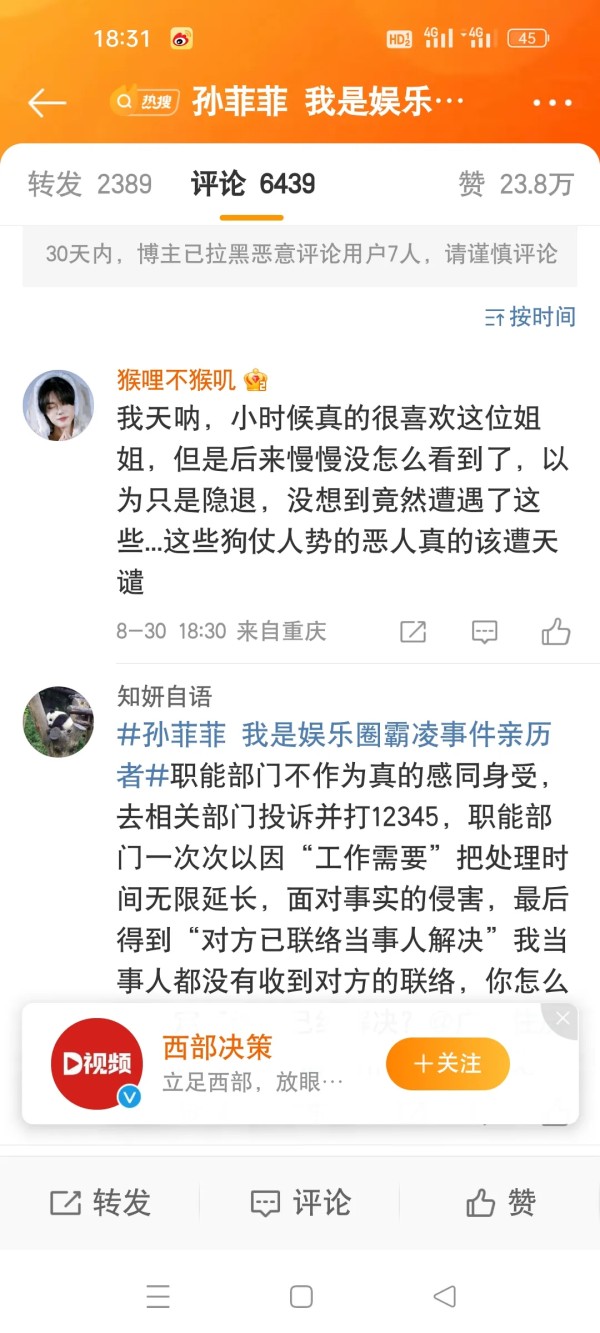The height and width of the screenshot is (1333, 600).
Task: Open 猴哩不猴叽's profile avatar
Action: click(58, 404)
